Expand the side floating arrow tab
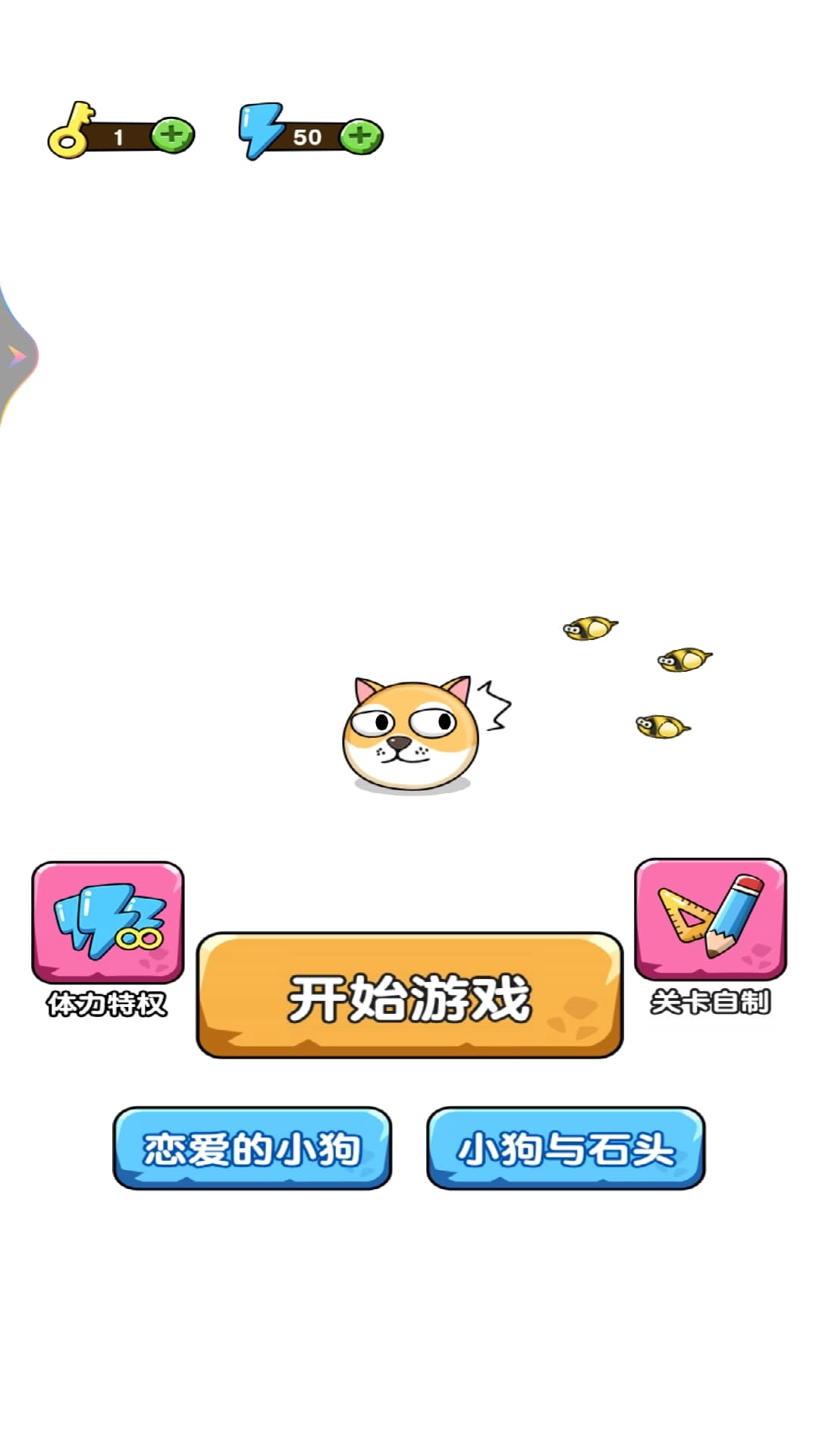The height and width of the screenshot is (1456, 819). (17, 356)
